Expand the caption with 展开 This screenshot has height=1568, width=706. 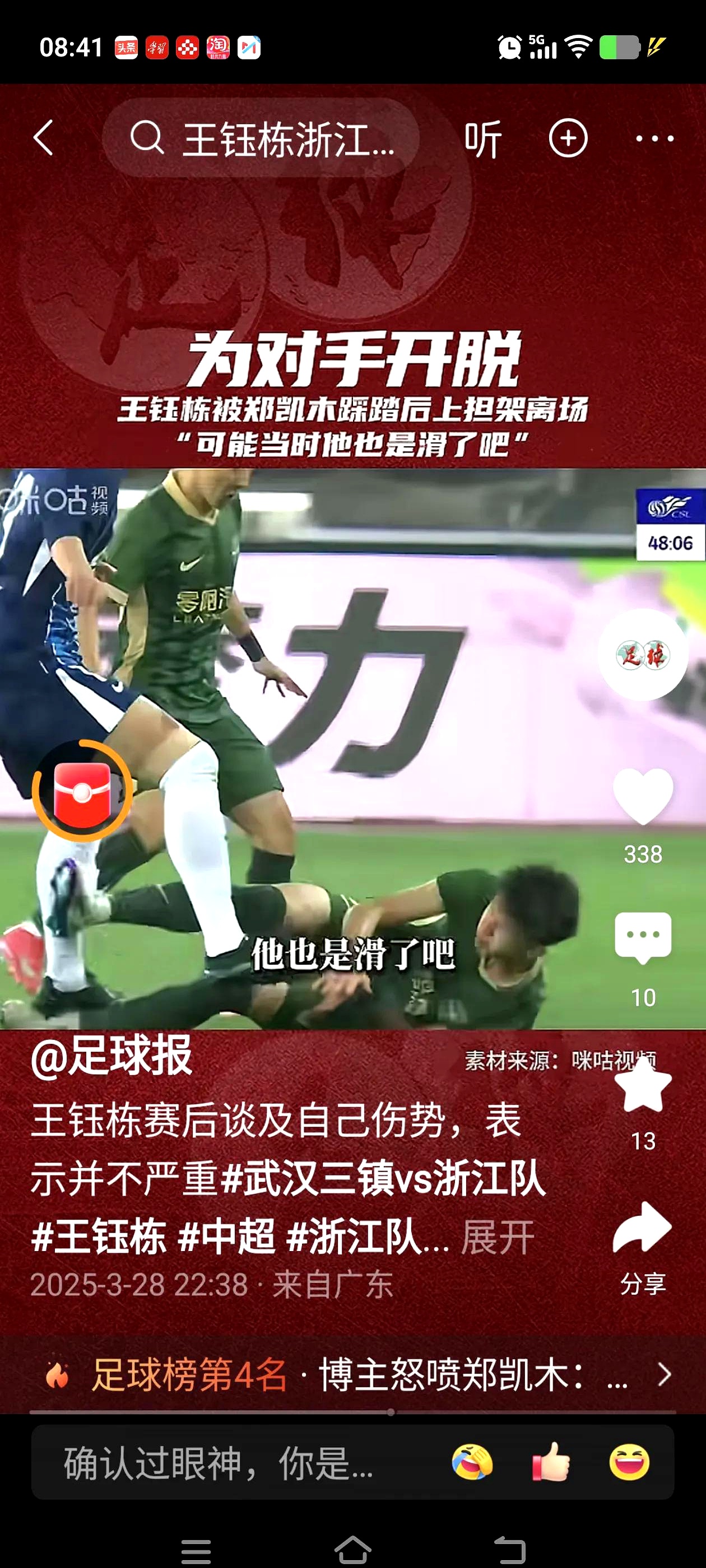(497, 1238)
